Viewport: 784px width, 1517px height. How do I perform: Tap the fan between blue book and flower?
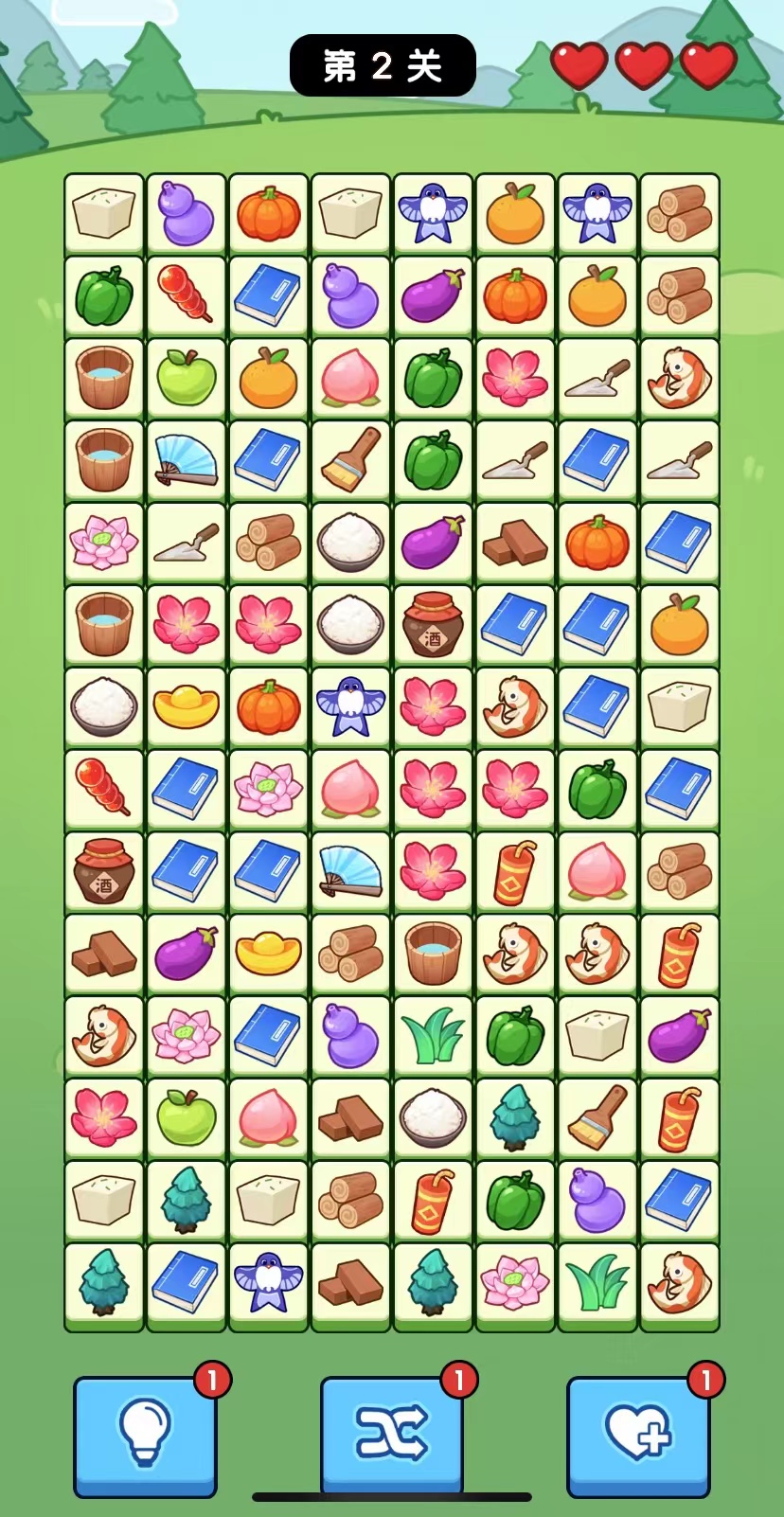[x=350, y=872]
